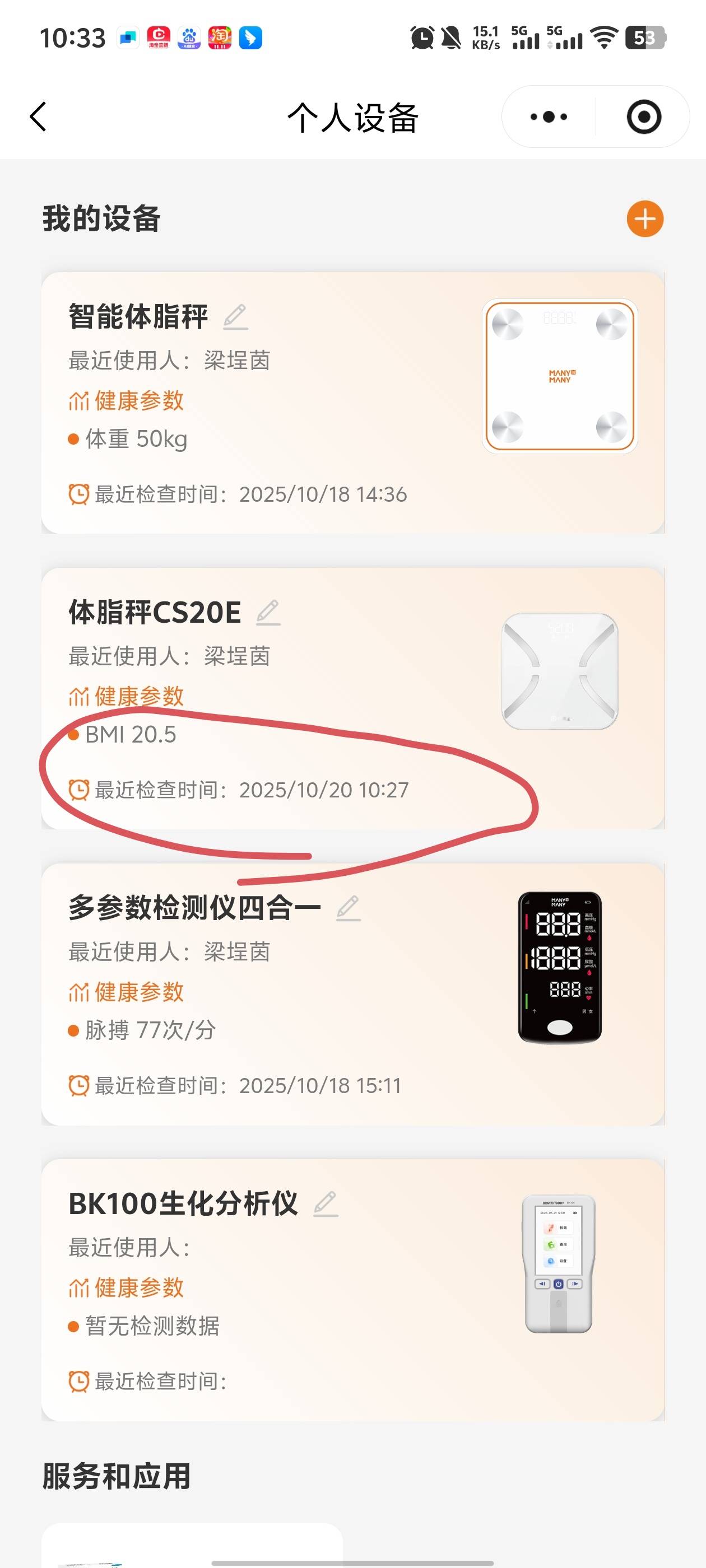The height and width of the screenshot is (1568, 706).
Task: Edit the 多参数检测仪四合一 name
Action: pyautogui.click(x=349, y=908)
